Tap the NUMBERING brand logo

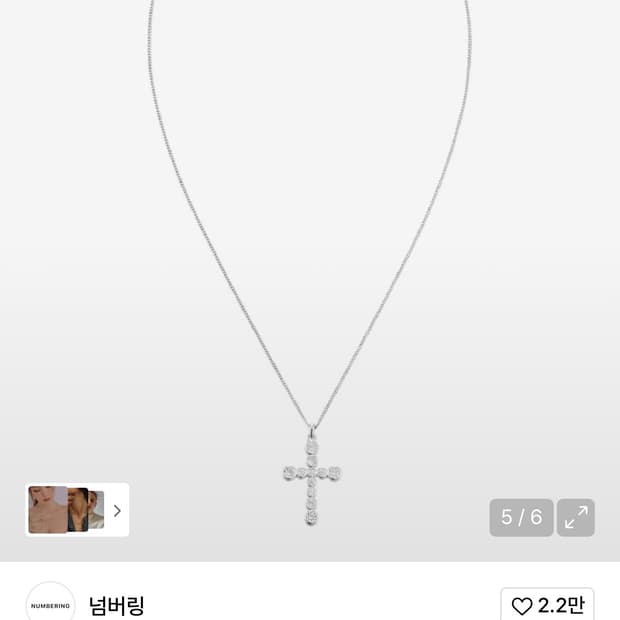pos(50,604)
